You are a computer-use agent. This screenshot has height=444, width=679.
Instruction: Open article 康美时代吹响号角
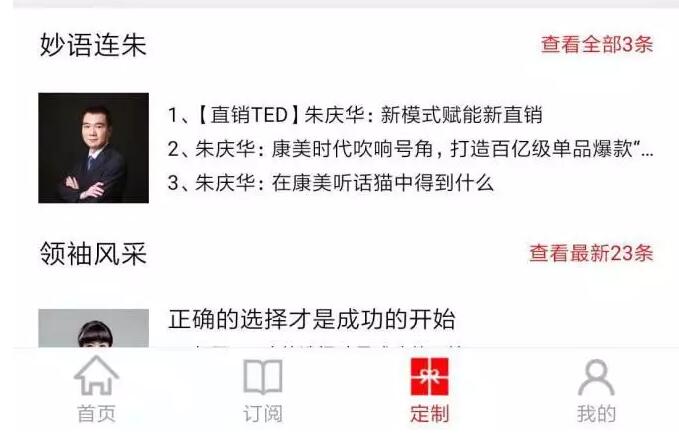pos(410,149)
